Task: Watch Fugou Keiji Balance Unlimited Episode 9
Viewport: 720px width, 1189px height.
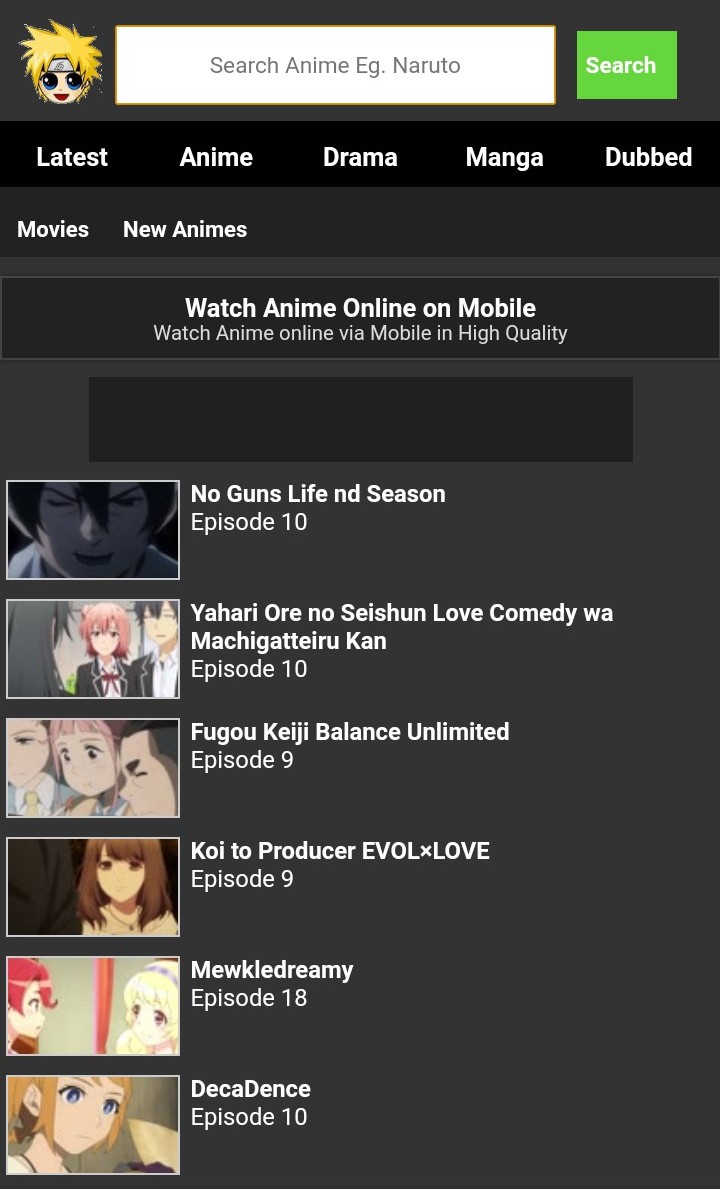Action: pos(360,768)
